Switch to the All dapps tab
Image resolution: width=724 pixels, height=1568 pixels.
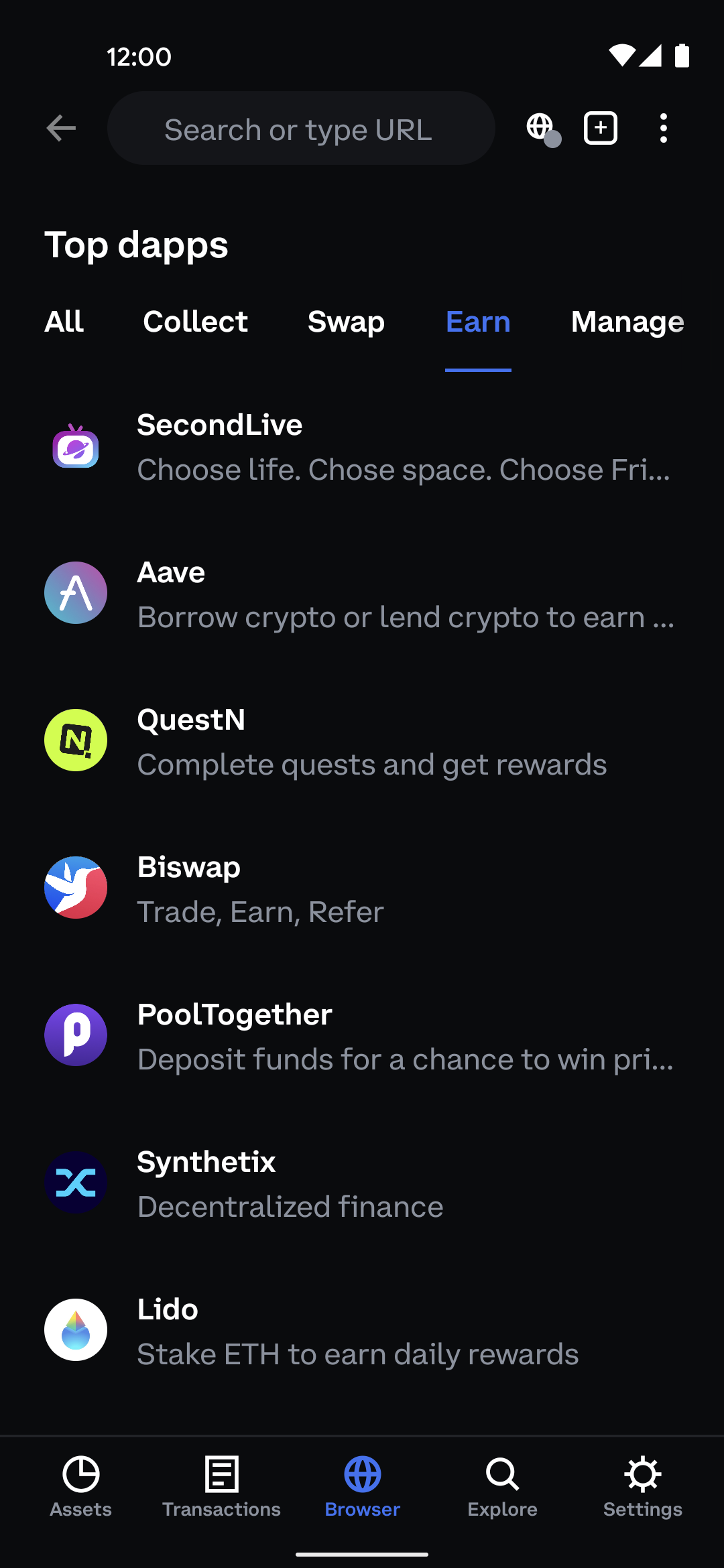point(64,322)
